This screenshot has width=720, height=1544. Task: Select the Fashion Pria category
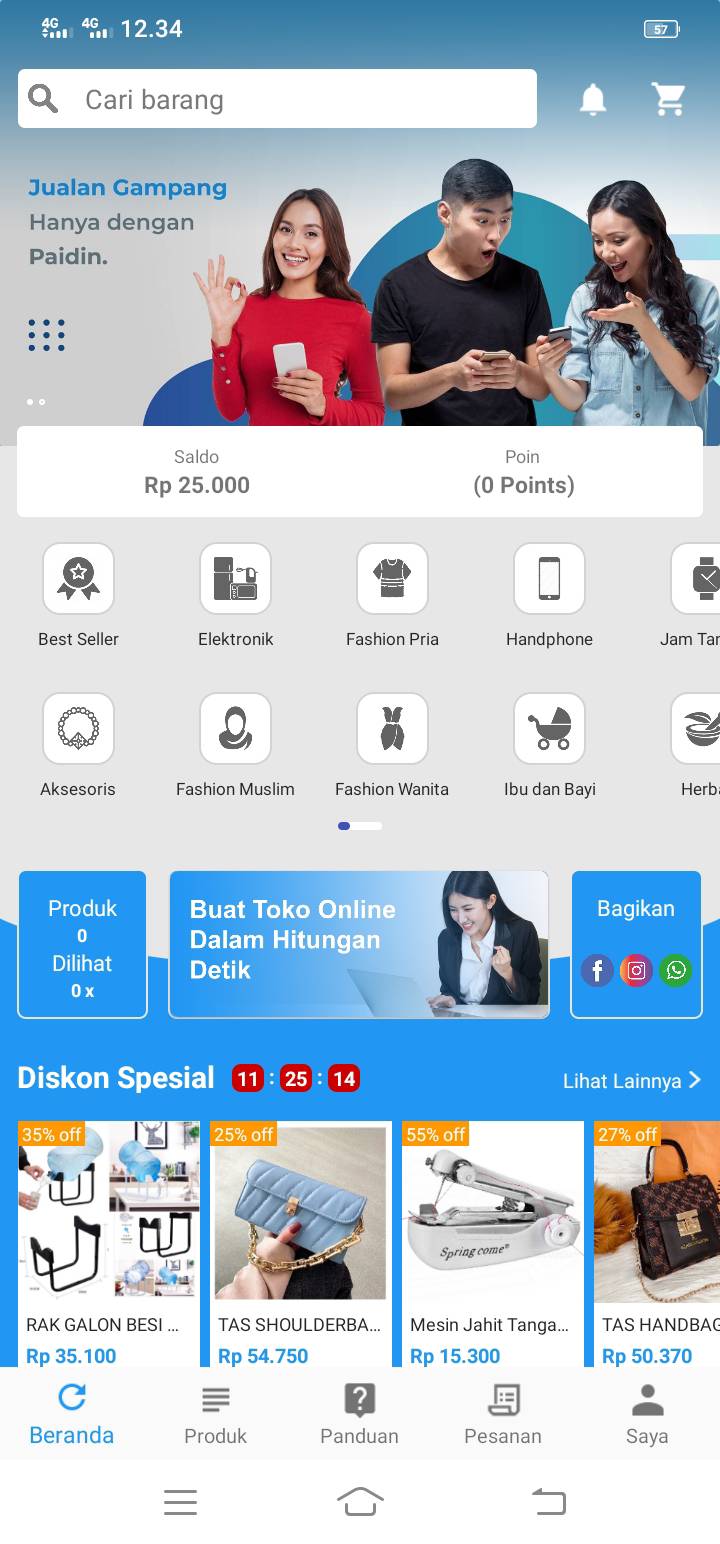click(392, 596)
